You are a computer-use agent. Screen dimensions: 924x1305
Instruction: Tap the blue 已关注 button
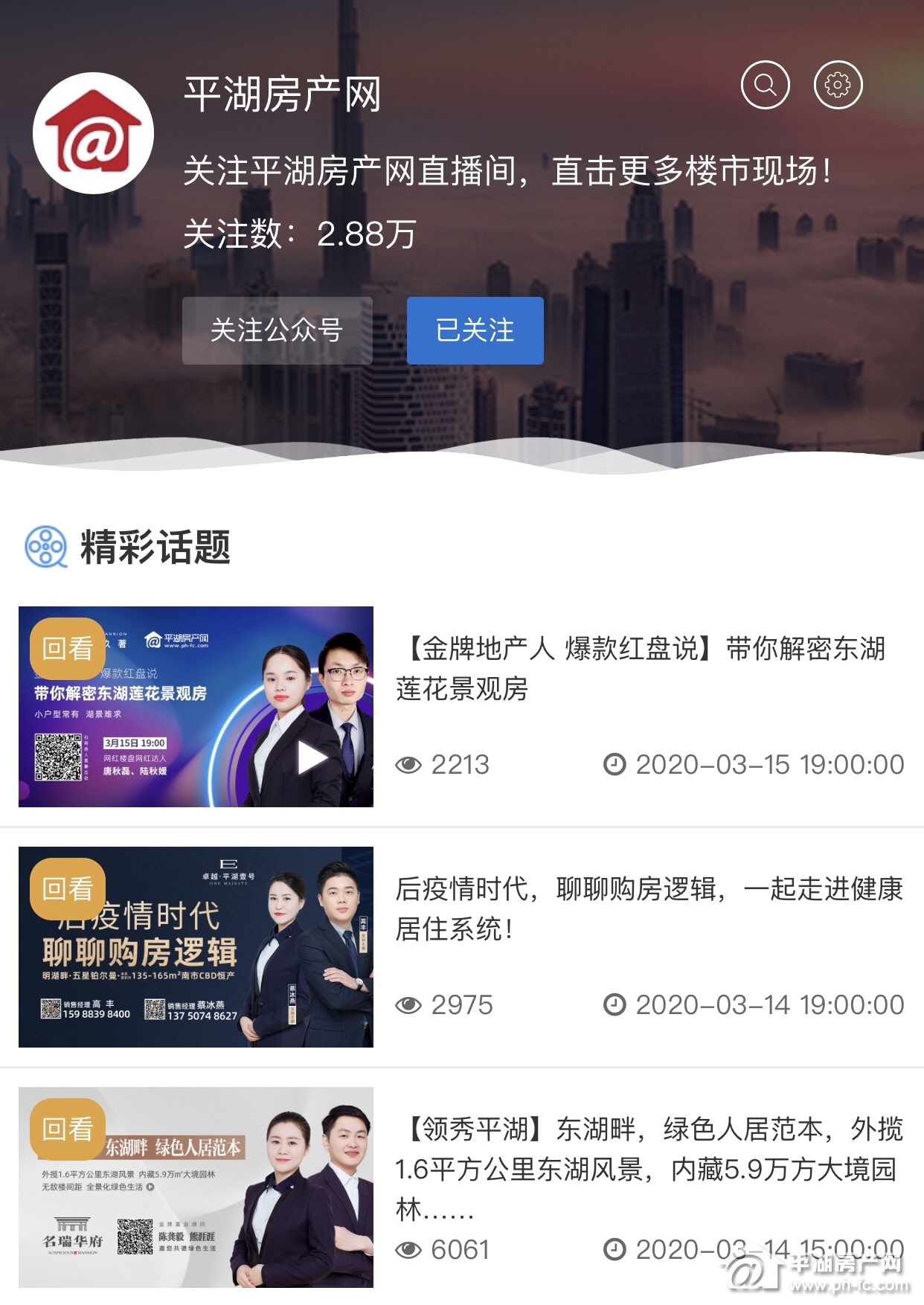(x=475, y=330)
